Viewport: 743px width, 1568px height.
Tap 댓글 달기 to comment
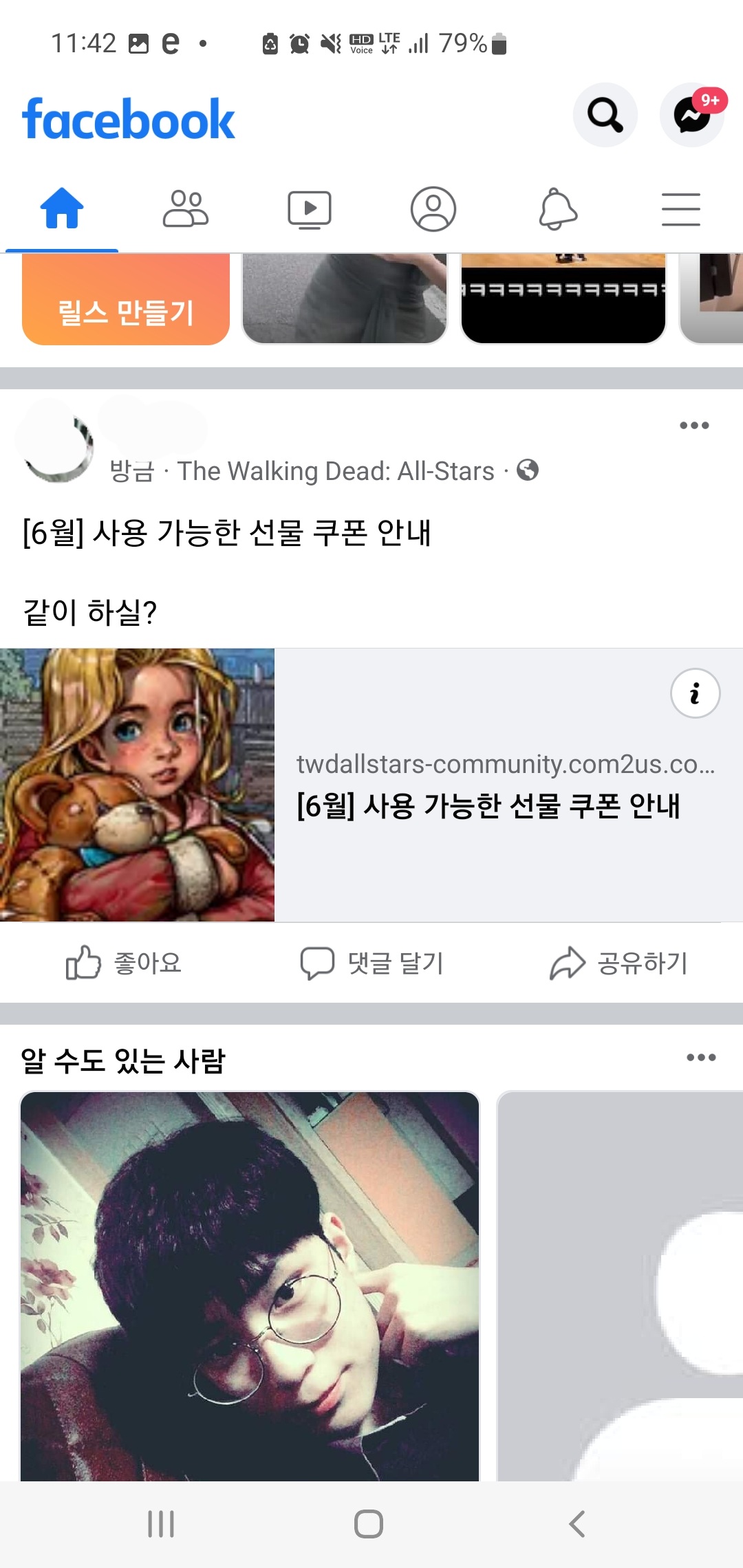(x=371, y=963)
